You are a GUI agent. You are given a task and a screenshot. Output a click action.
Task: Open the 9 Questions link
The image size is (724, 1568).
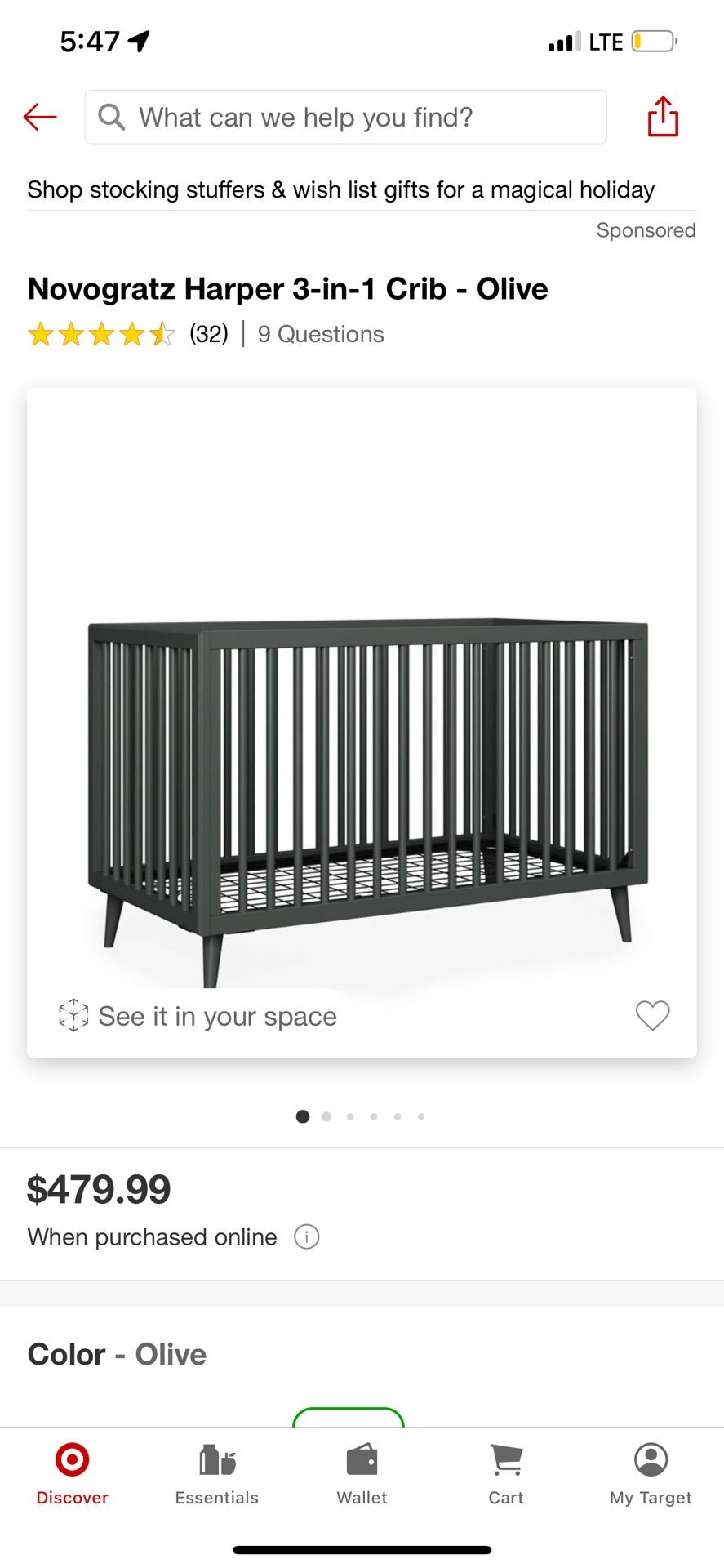tap(320, 334)
